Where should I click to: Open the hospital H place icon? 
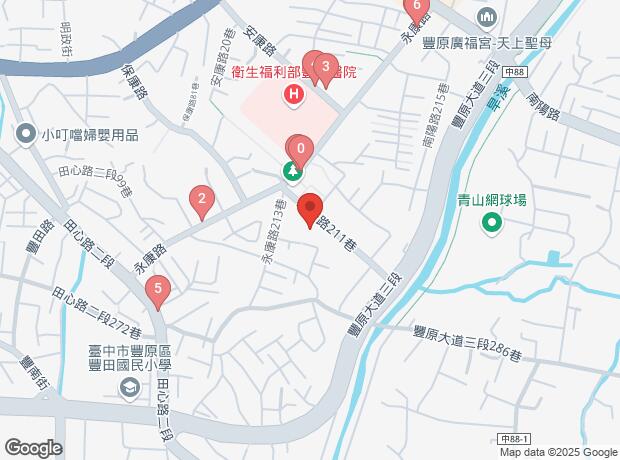[x=293, y=95]
